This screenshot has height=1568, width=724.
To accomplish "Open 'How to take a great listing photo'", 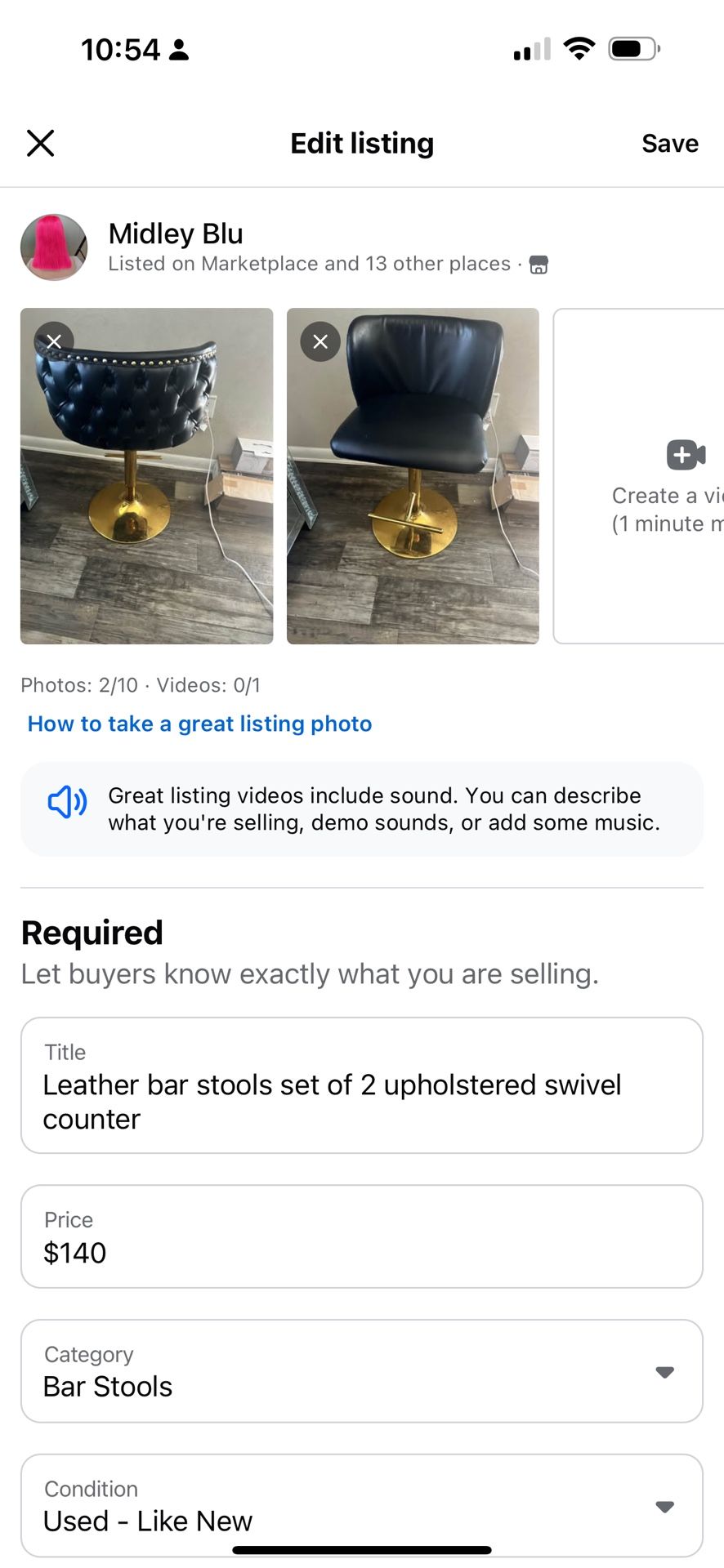I will click(199, 724).
